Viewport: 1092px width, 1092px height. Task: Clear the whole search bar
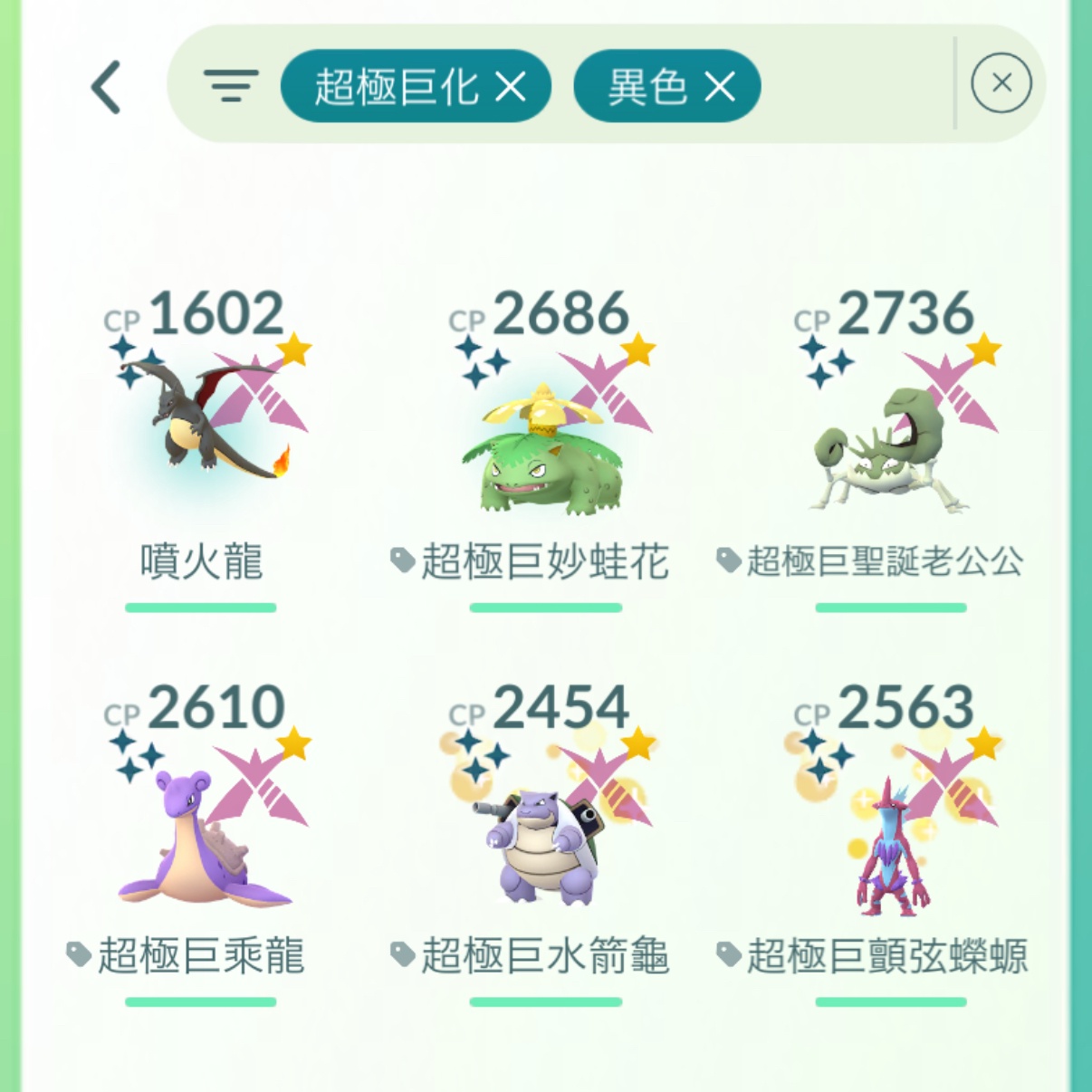click(1001, 83)
